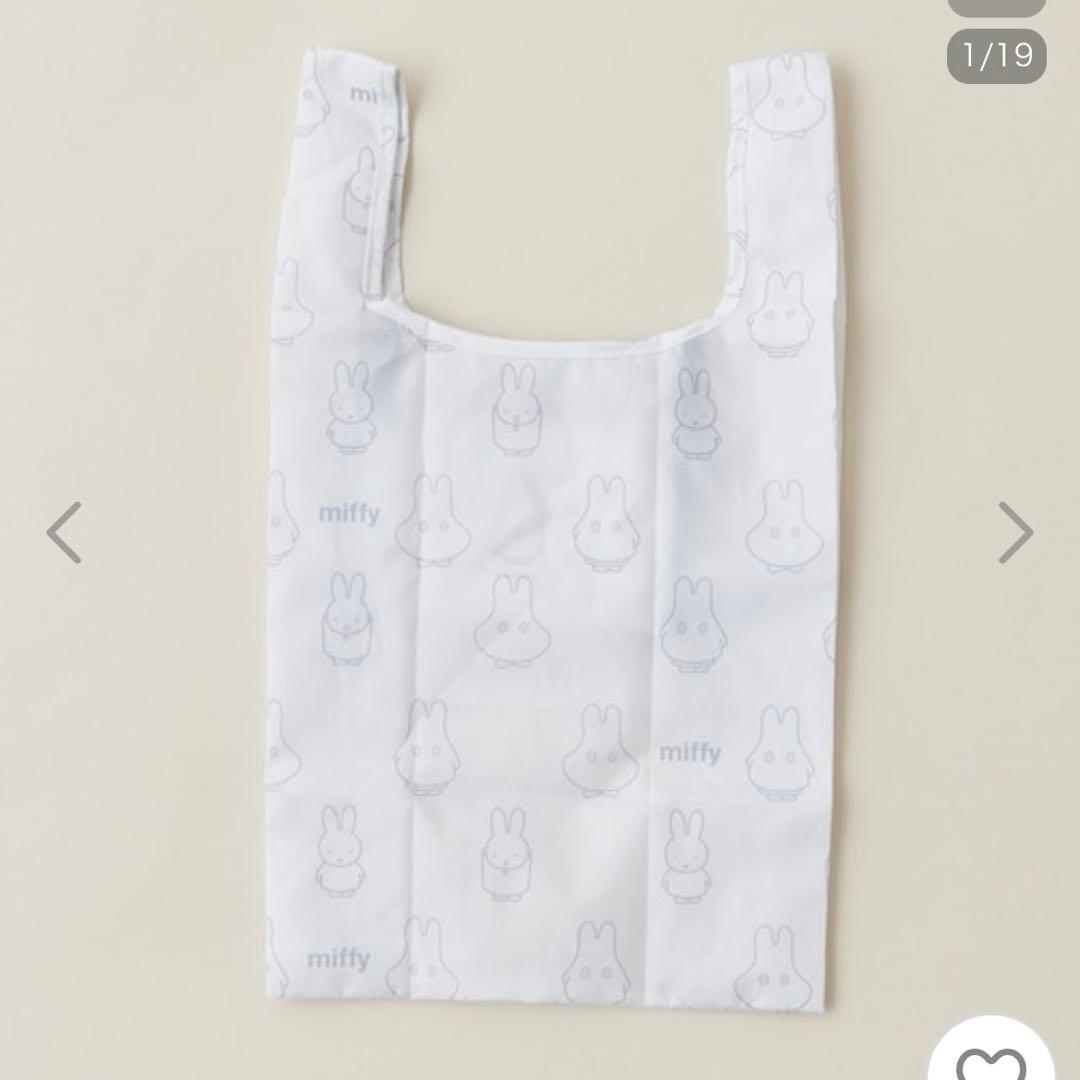
Task: Go to the previous product image
Action: click(64, 532)
